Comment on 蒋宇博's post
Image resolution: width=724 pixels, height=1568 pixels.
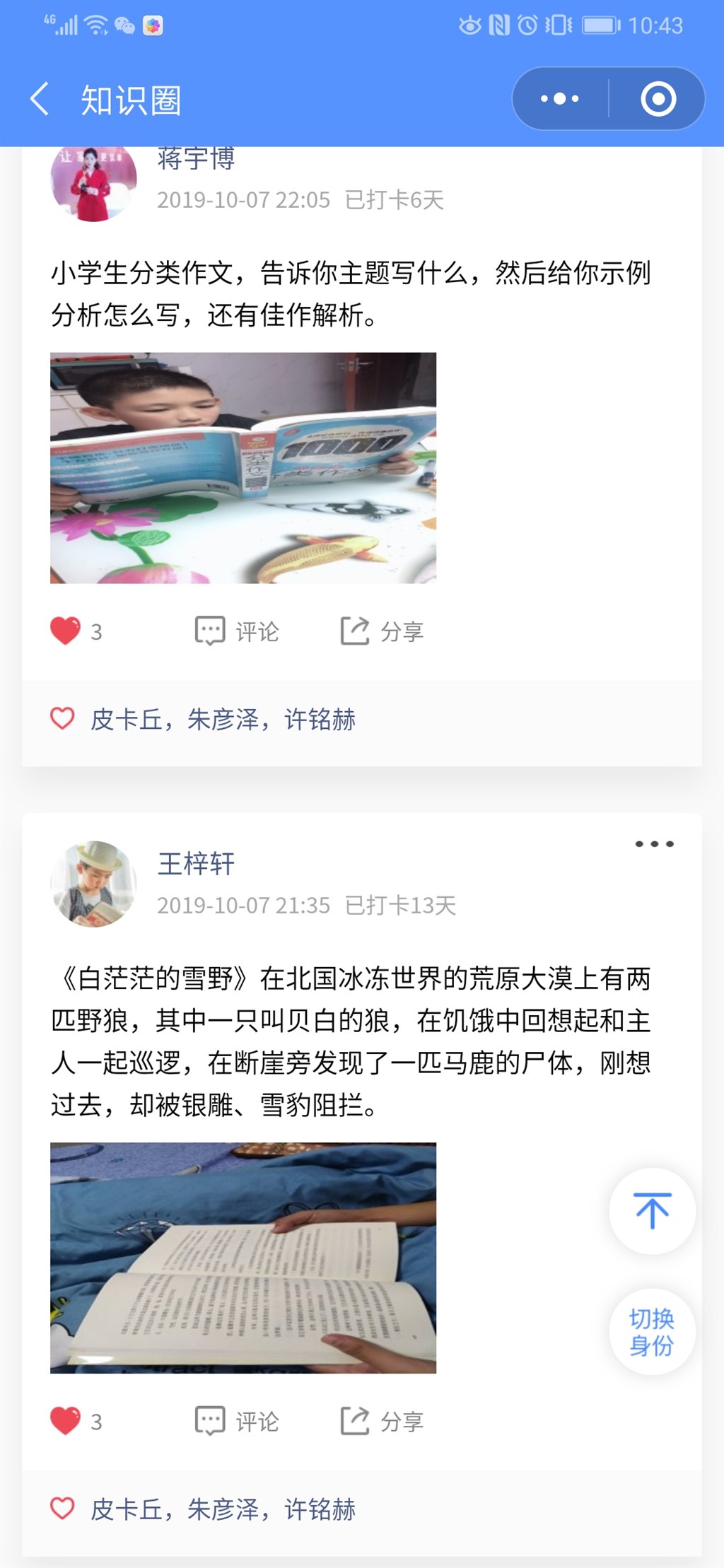tap(237, 631)
